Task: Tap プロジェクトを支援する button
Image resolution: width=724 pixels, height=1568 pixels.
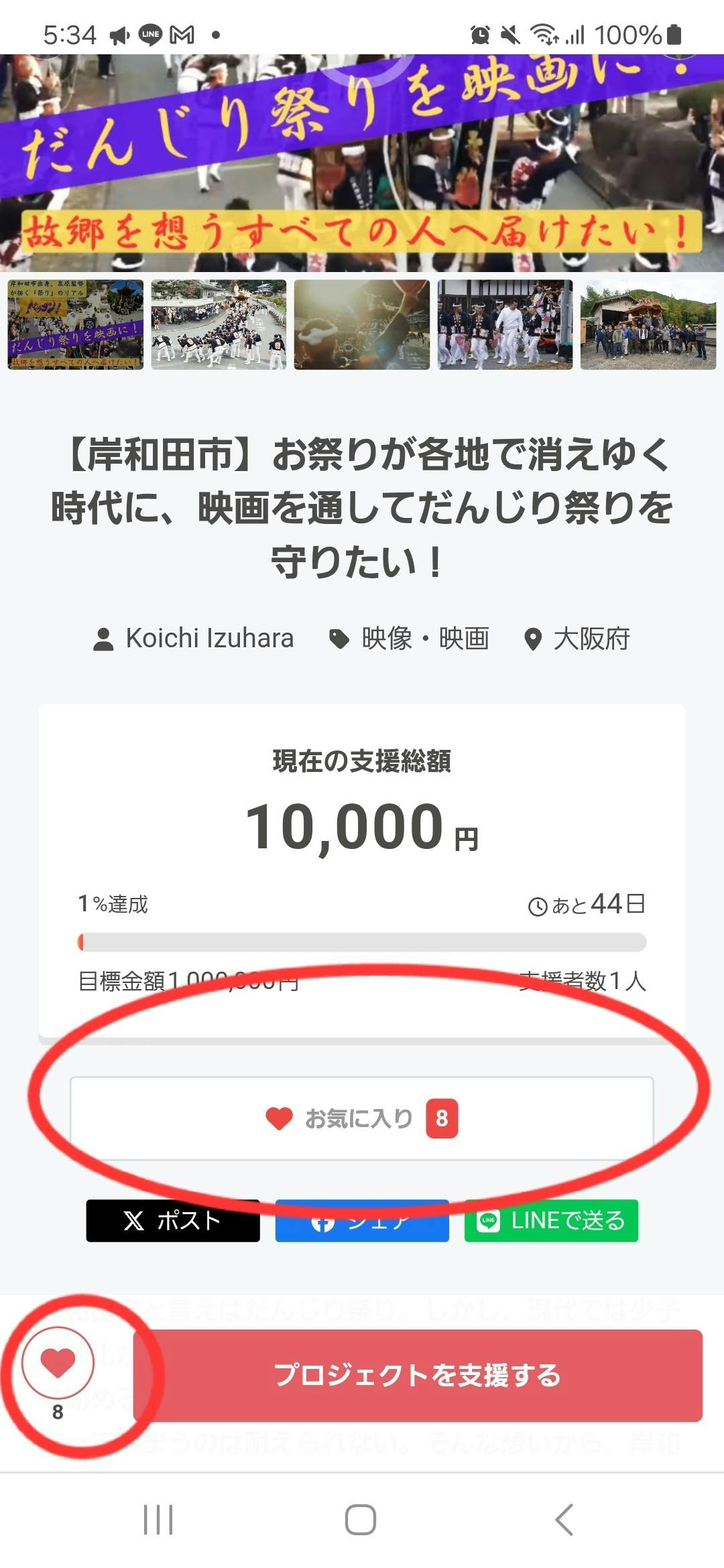Action: coord(417,1375)
